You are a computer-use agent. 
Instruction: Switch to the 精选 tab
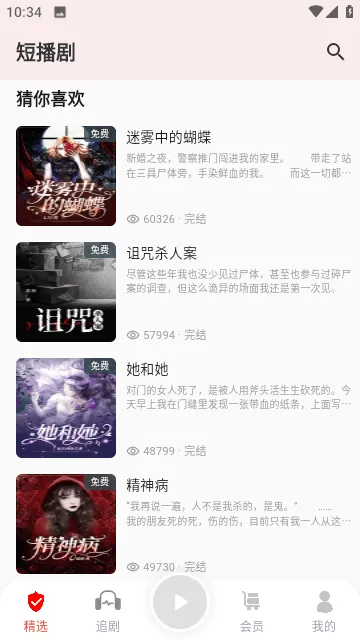[36, 611]
